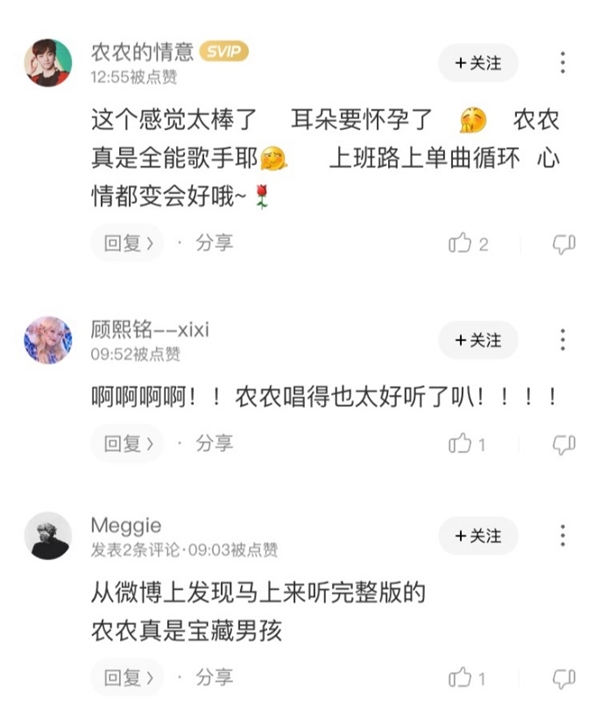Open overflow menu on 农农的情意's comment
Image resolution: width=600 pixels, height=727 pixels.
pos(563,63)
